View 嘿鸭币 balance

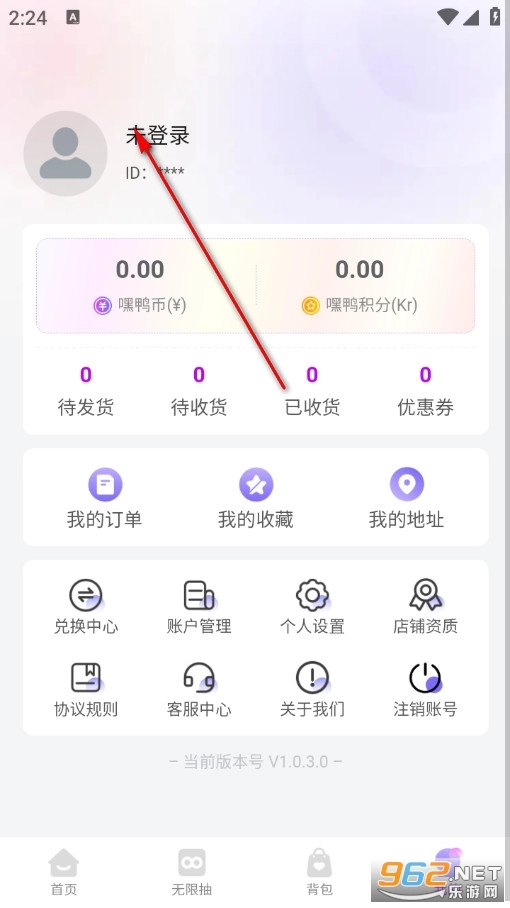140,285
